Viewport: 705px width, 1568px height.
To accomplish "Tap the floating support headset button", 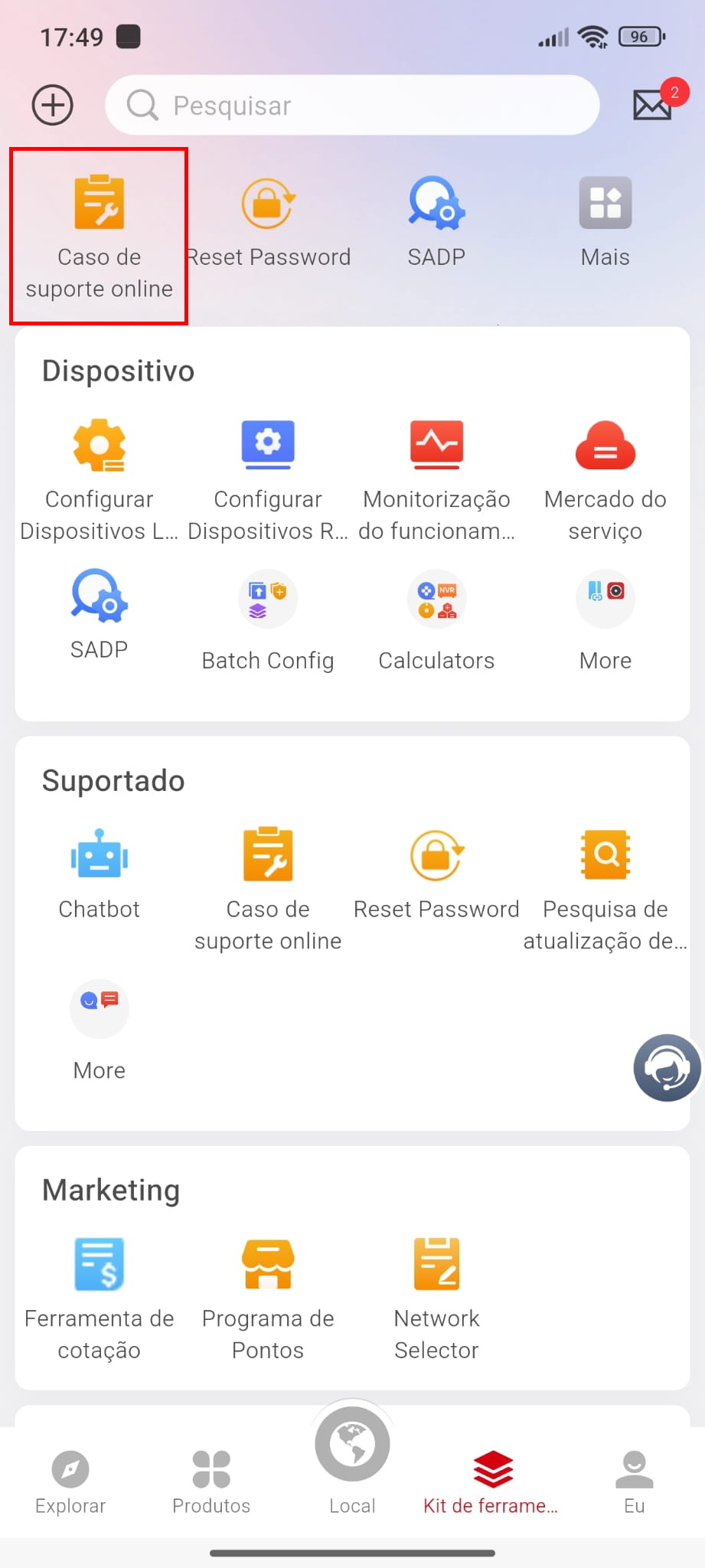I will click(x=667, y=1067).
